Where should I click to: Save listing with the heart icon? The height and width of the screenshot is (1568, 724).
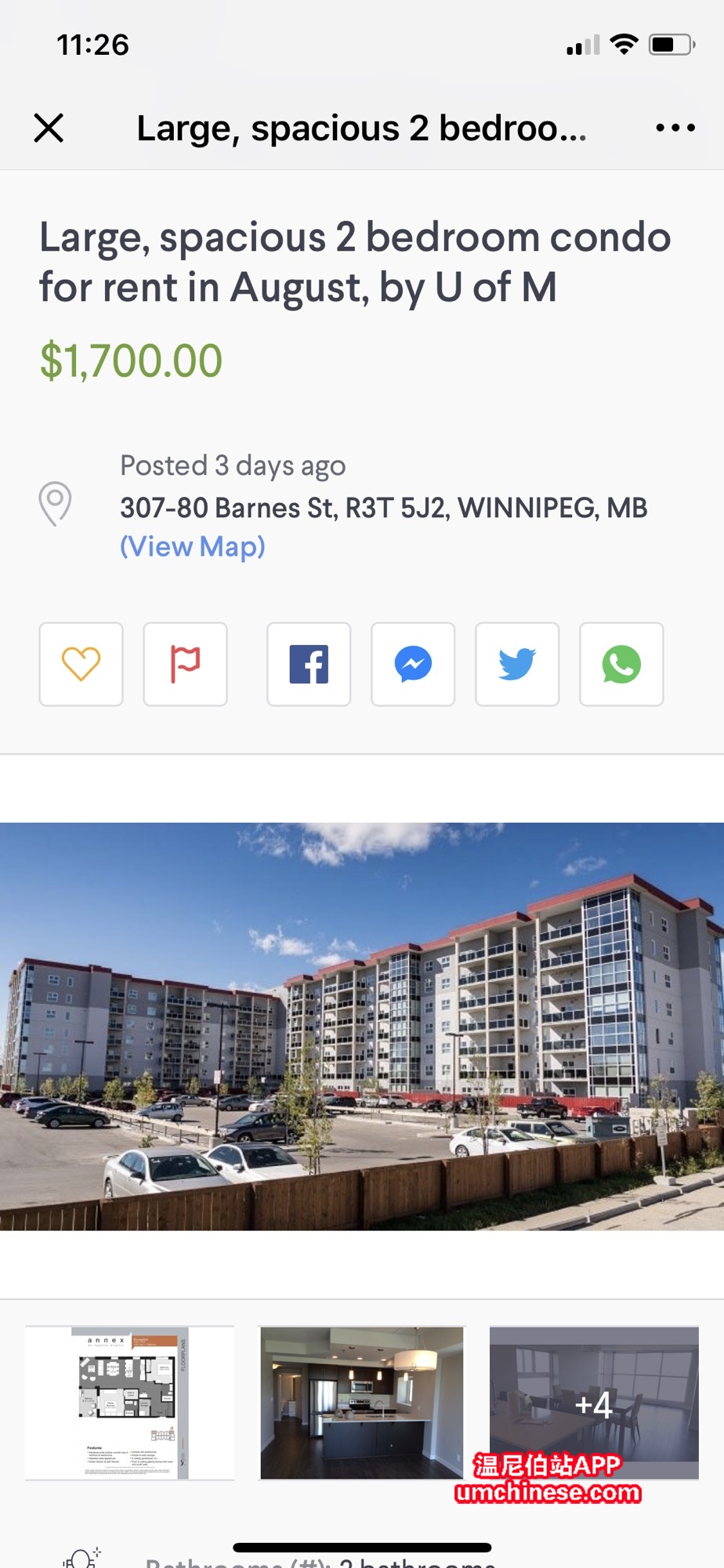(81, 664)
